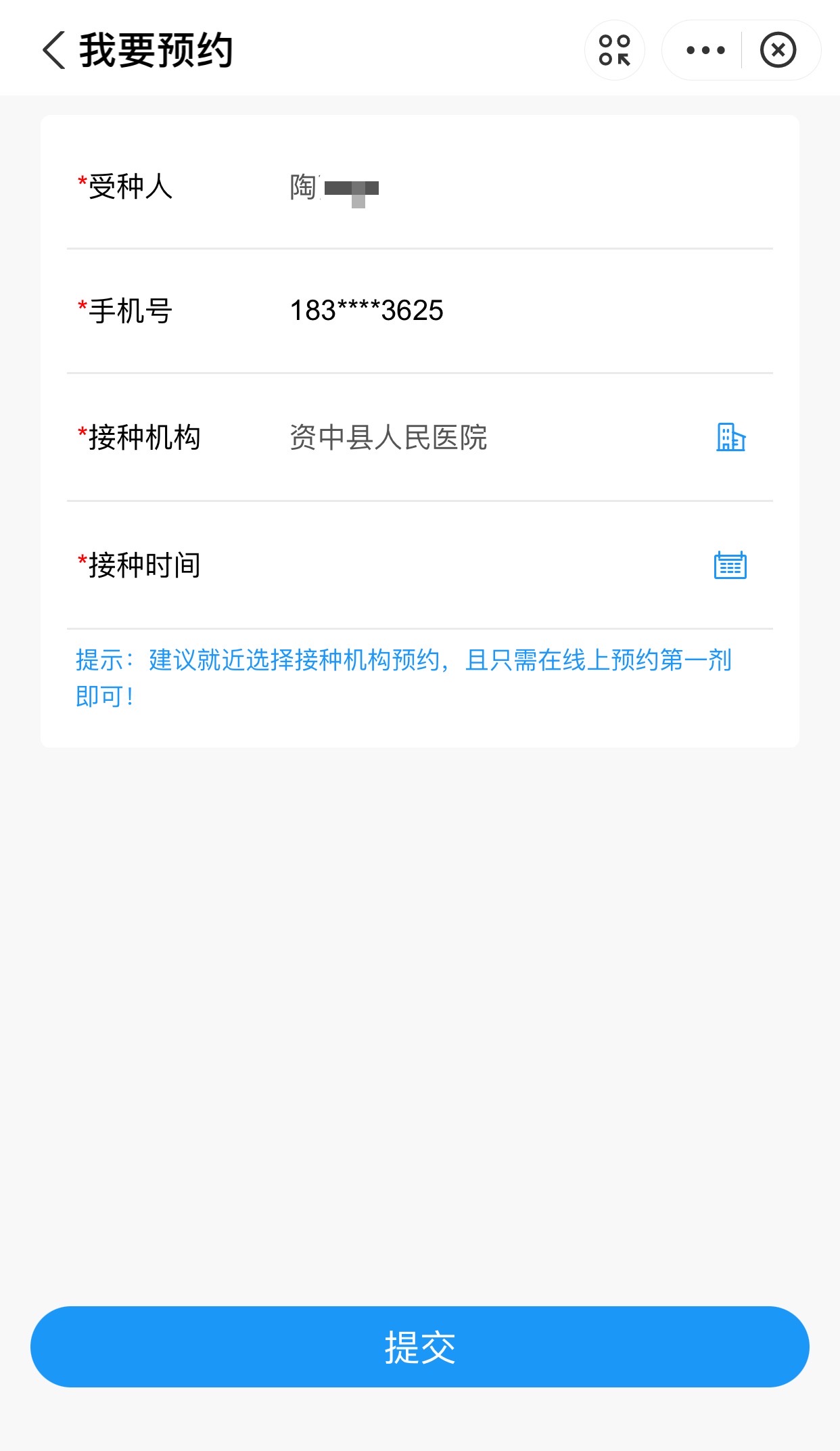Screen dimensions: 840x1451
Task: Submit the appointment with 提交
Action: tap(419, 1346)
